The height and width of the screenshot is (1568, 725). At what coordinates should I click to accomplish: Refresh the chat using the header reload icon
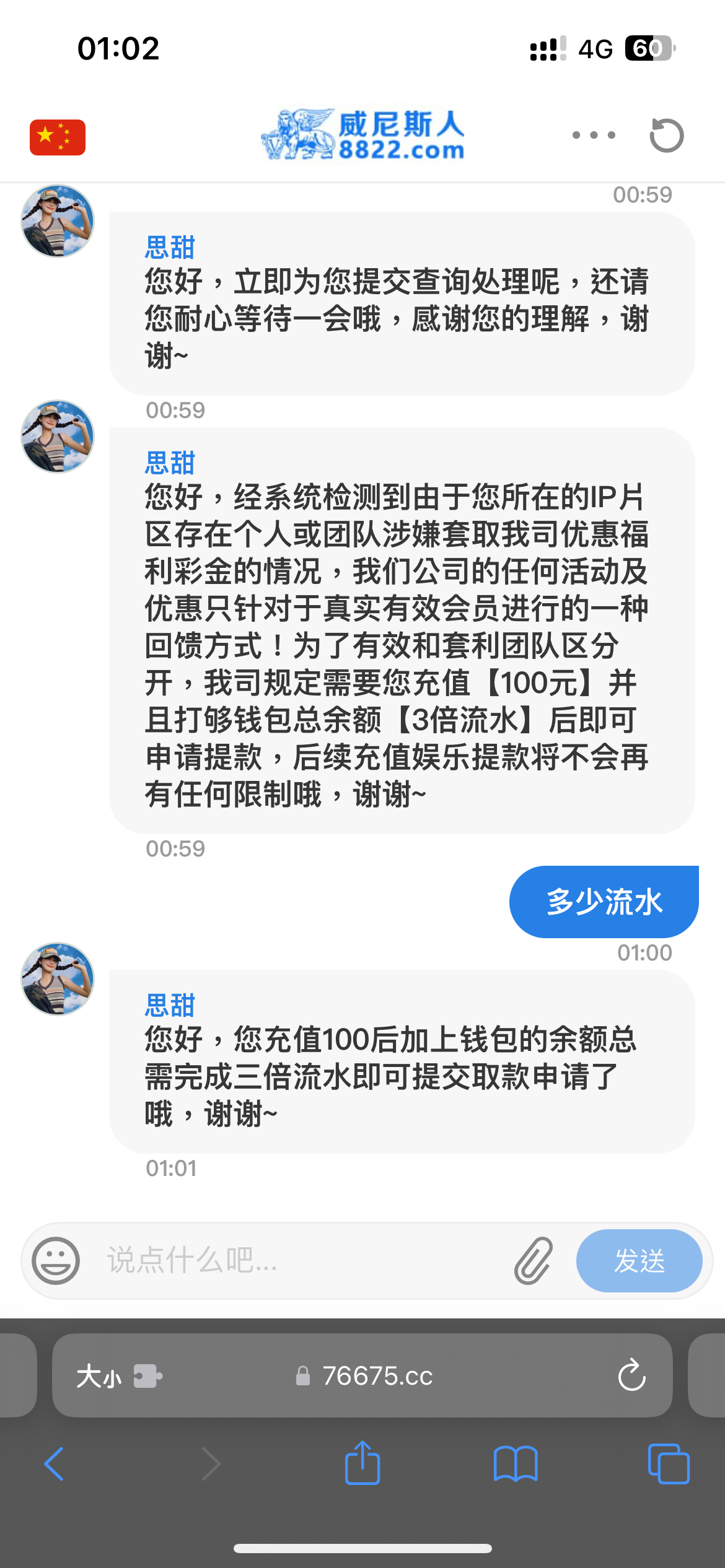pyautogui.click(x=666, y=135)
